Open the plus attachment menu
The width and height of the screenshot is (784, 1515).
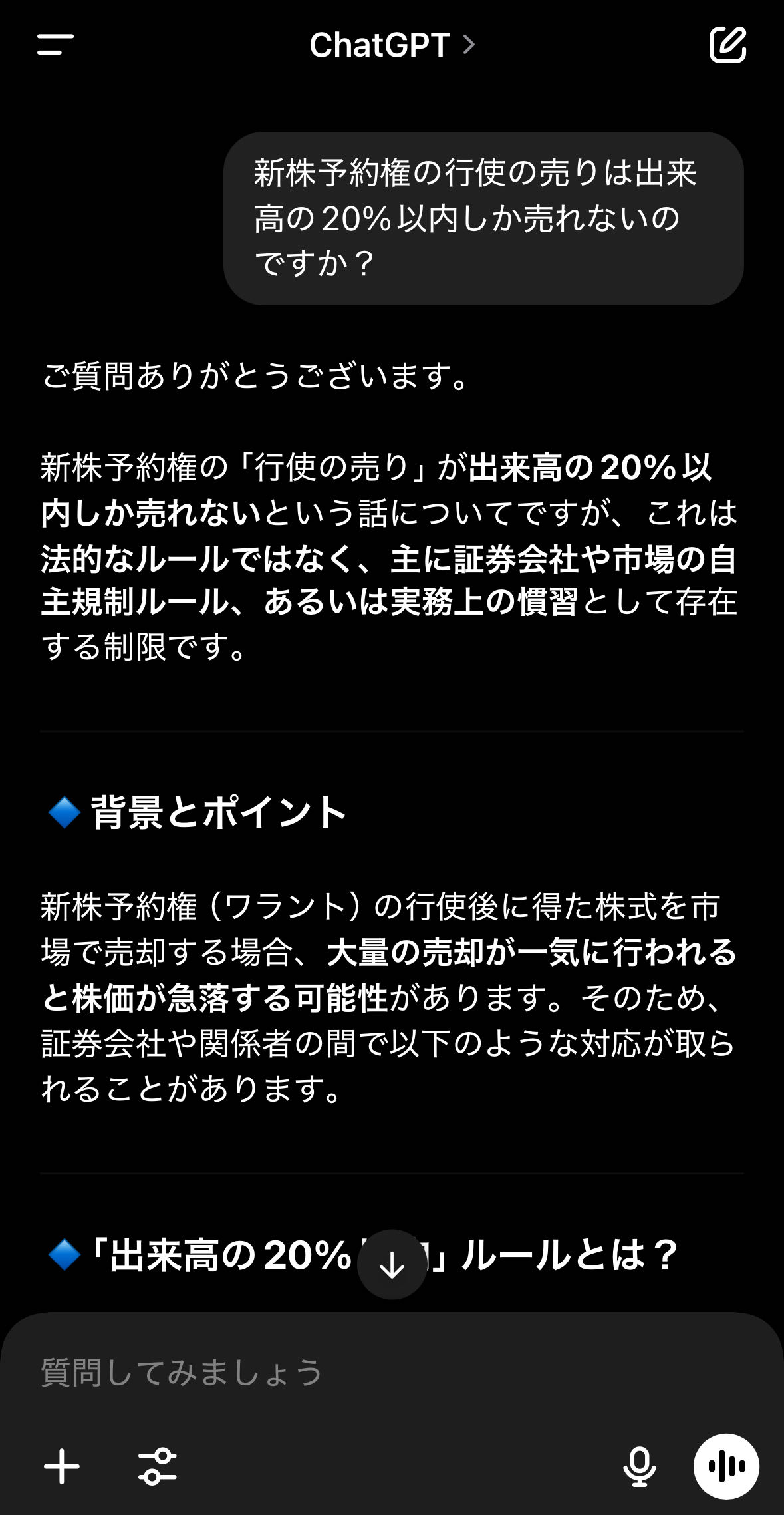62,1466
